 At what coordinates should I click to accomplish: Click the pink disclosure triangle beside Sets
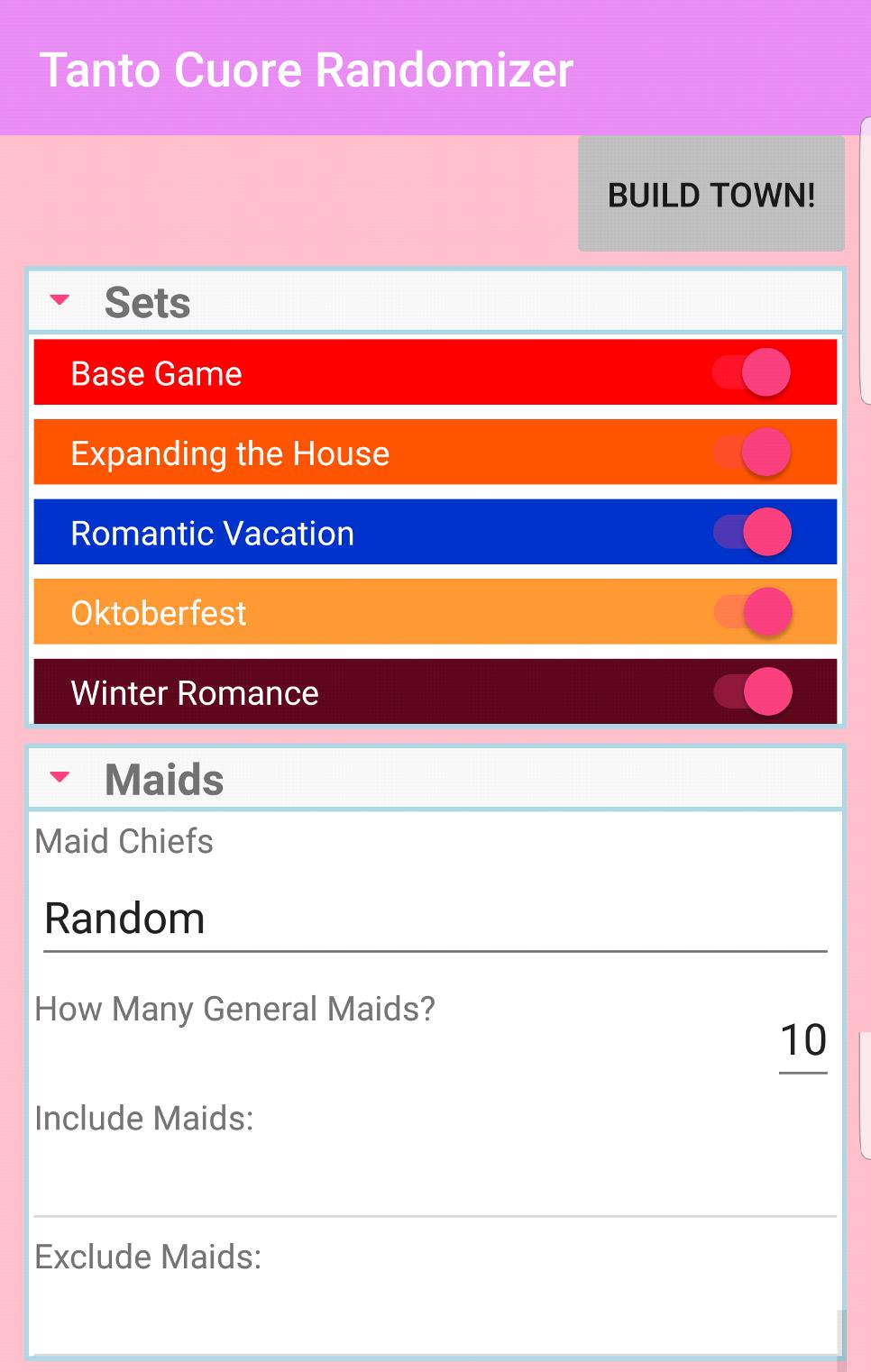[60, 301]
